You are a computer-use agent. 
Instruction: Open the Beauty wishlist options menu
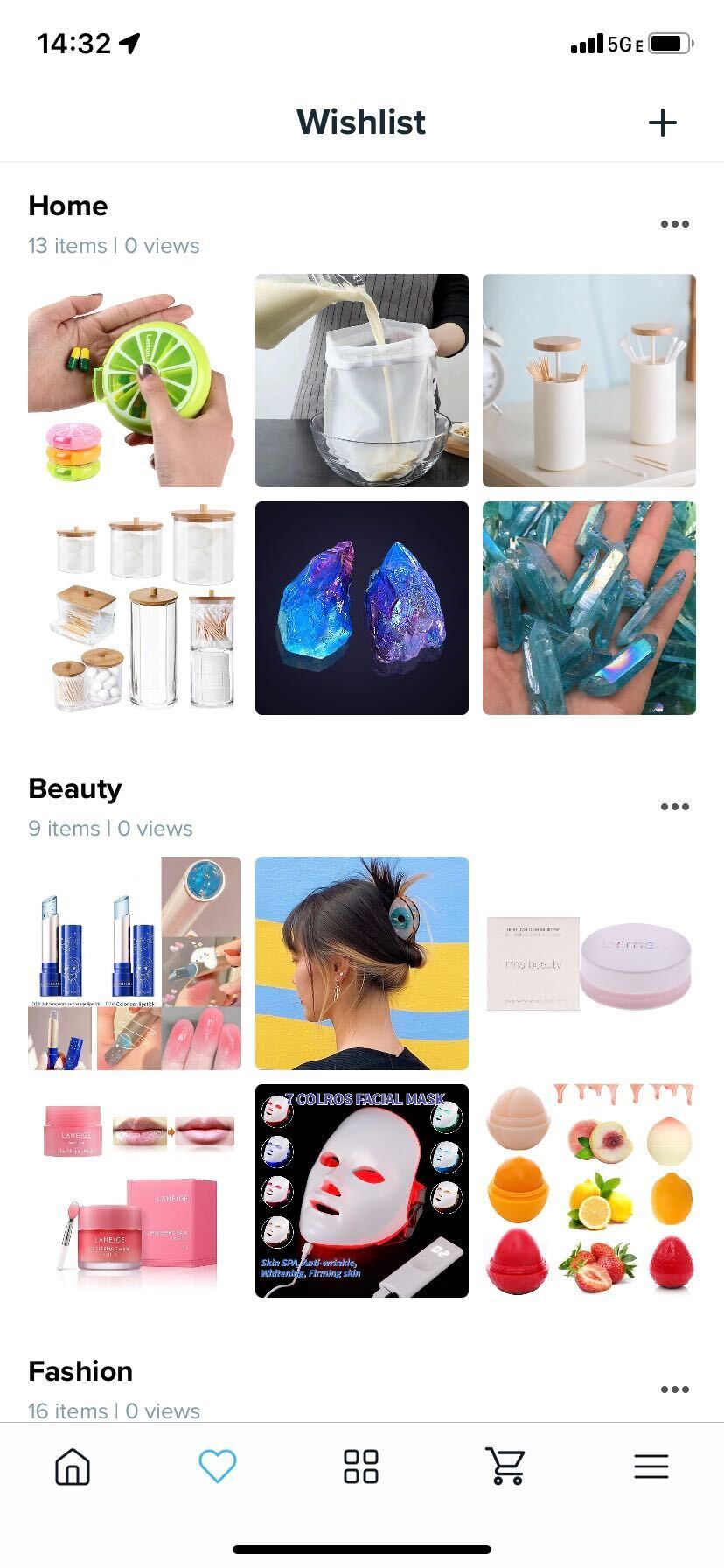point(674,807)
